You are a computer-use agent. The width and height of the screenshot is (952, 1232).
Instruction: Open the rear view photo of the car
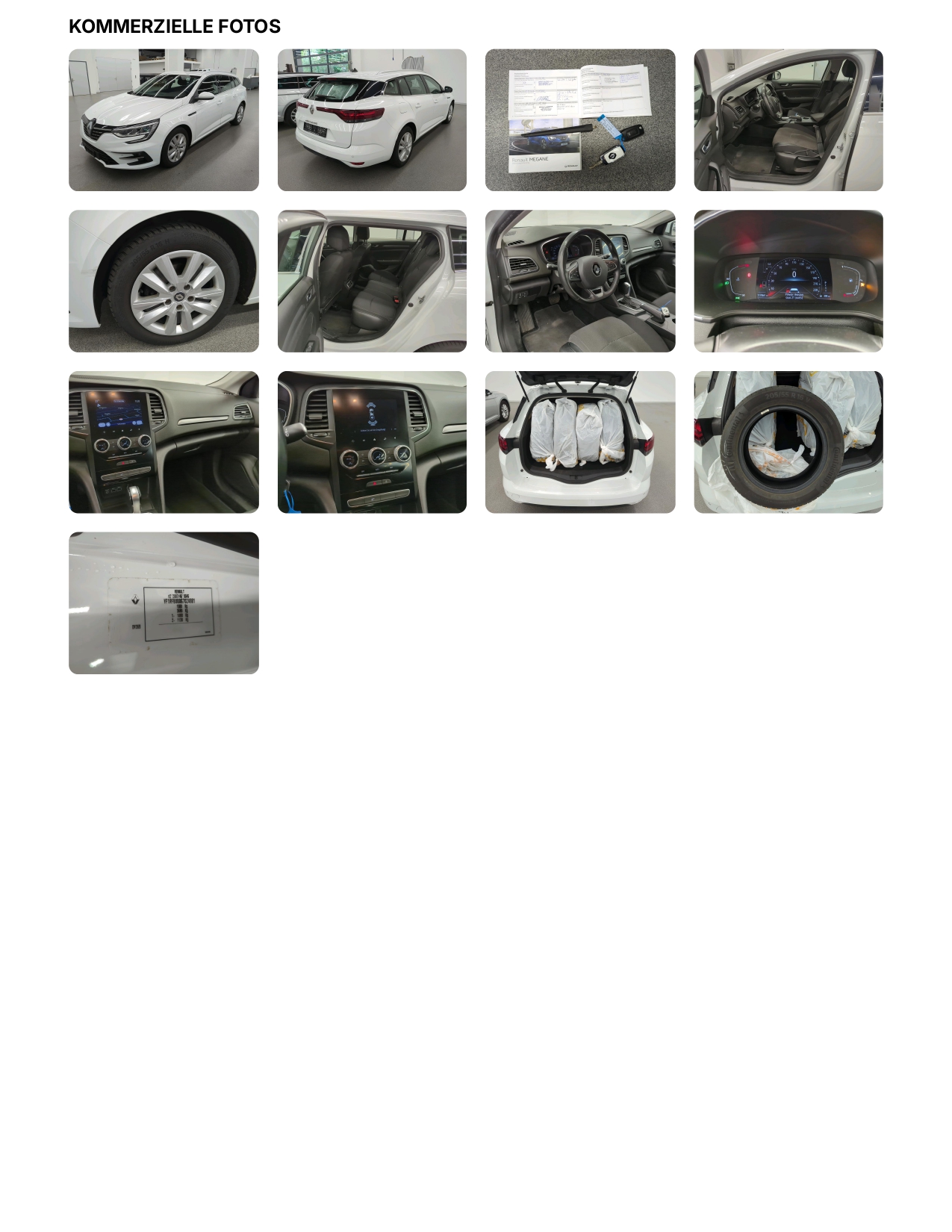point(372,120)
